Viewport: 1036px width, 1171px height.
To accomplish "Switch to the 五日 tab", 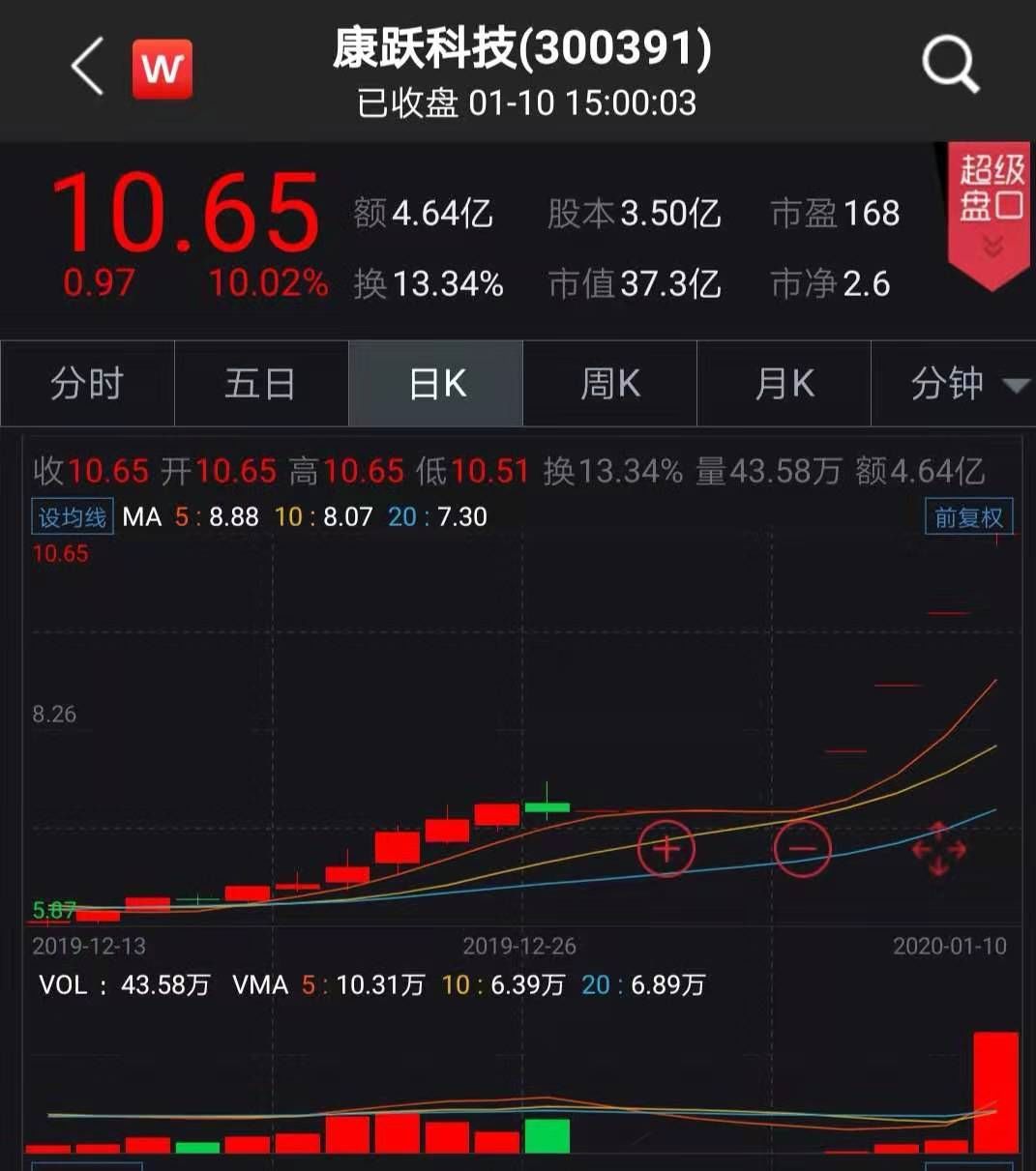I will click(260, 384).
